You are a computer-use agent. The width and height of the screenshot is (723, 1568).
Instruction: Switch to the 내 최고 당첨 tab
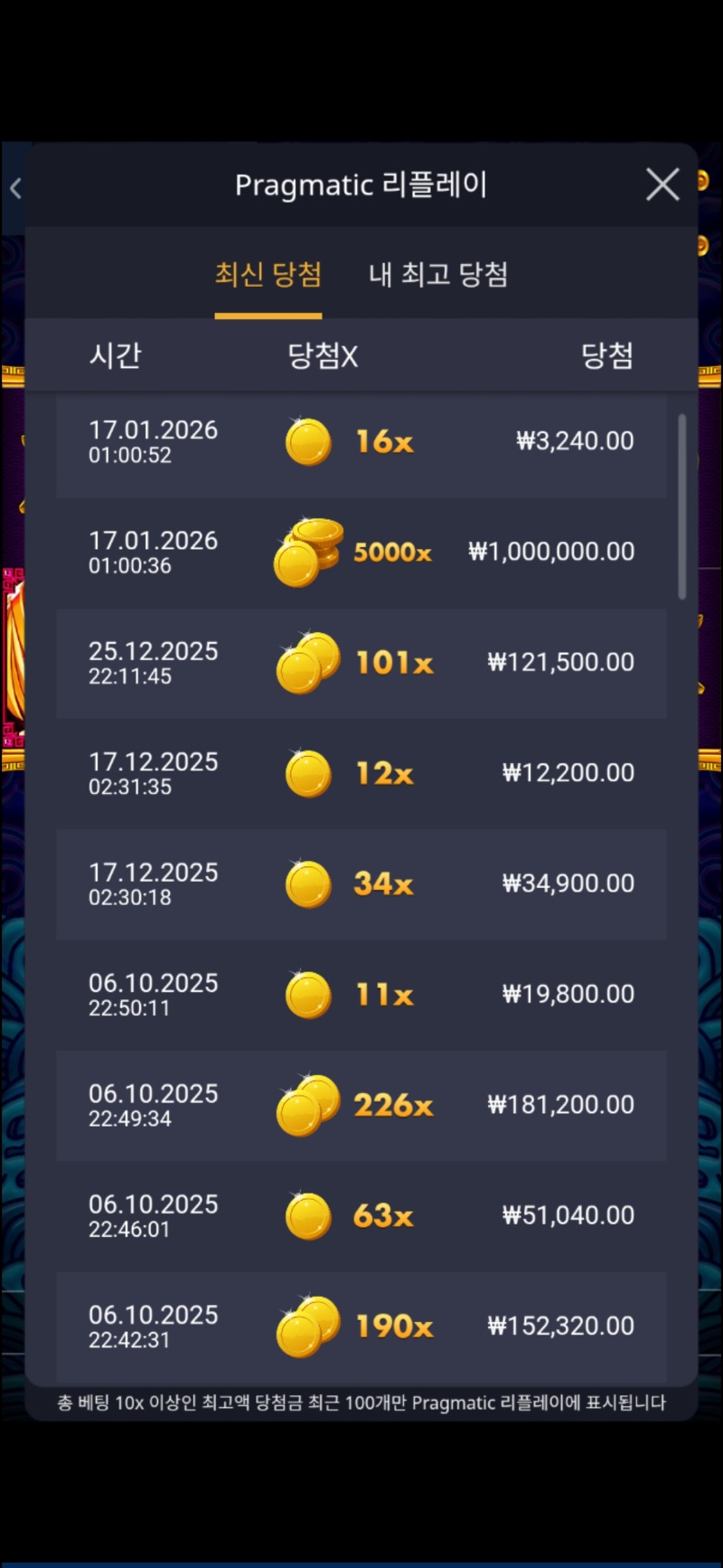tap(438, 275)
